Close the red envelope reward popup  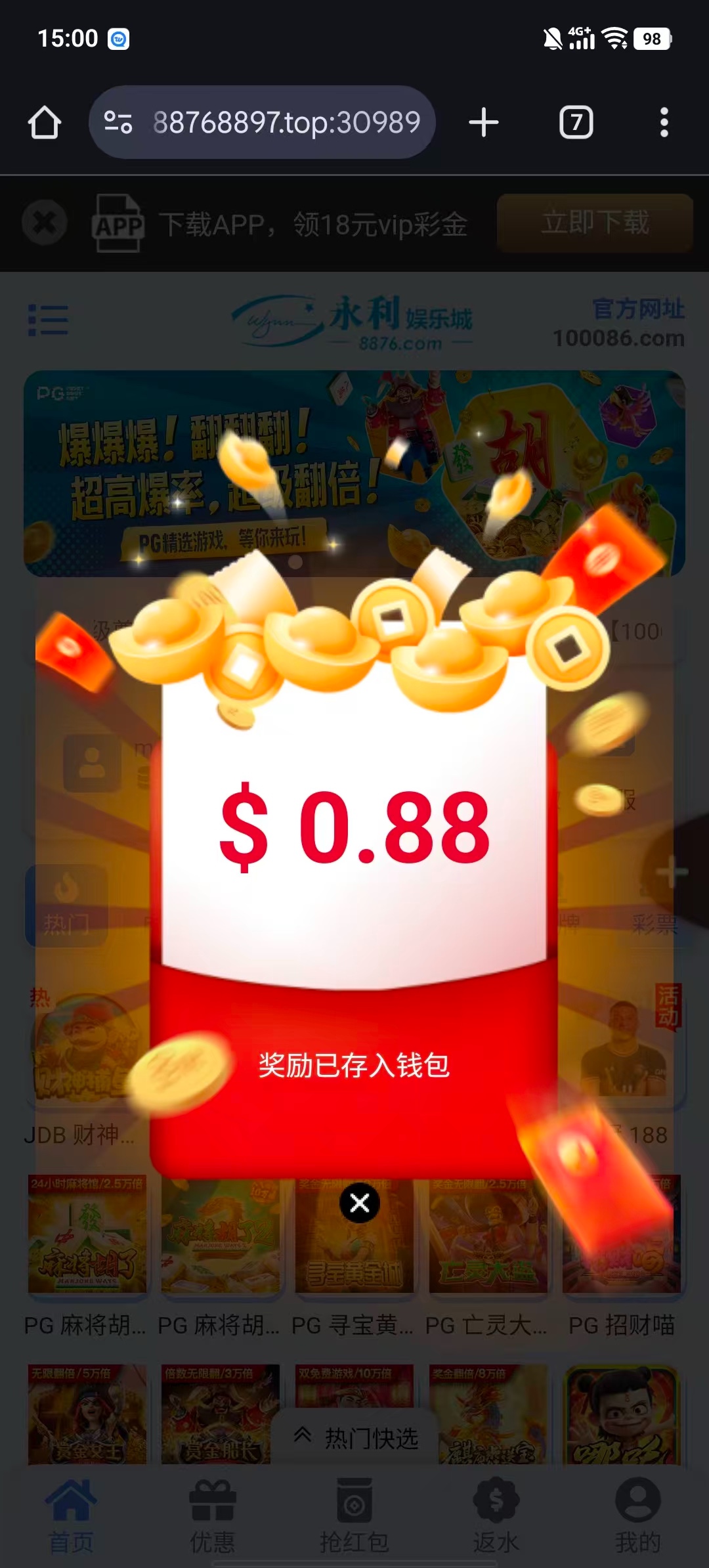[359, 1203]
